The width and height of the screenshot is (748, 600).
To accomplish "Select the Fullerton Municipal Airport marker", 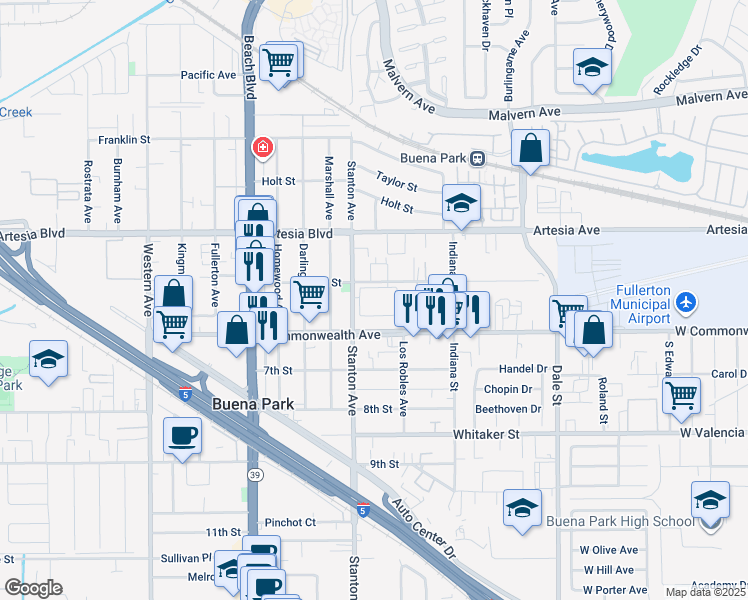I will pos(686,302).
